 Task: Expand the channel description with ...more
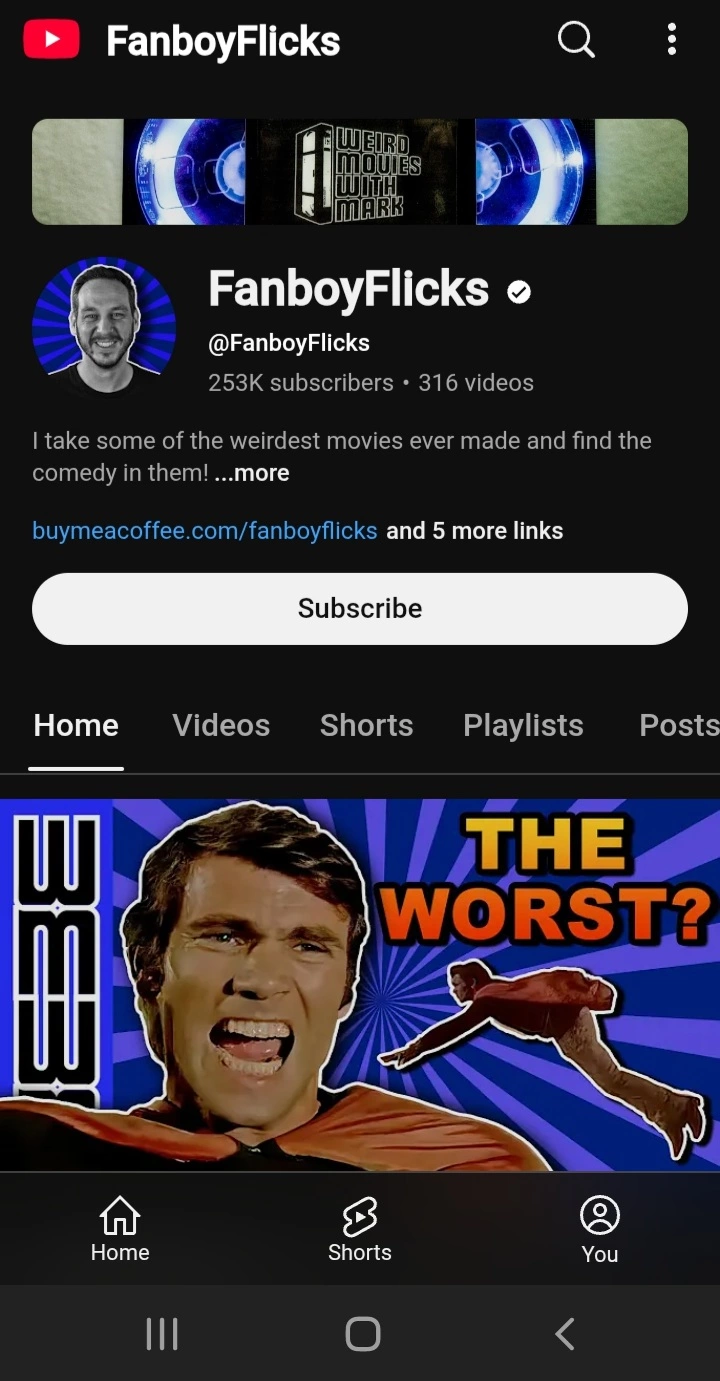click(252, 473)
